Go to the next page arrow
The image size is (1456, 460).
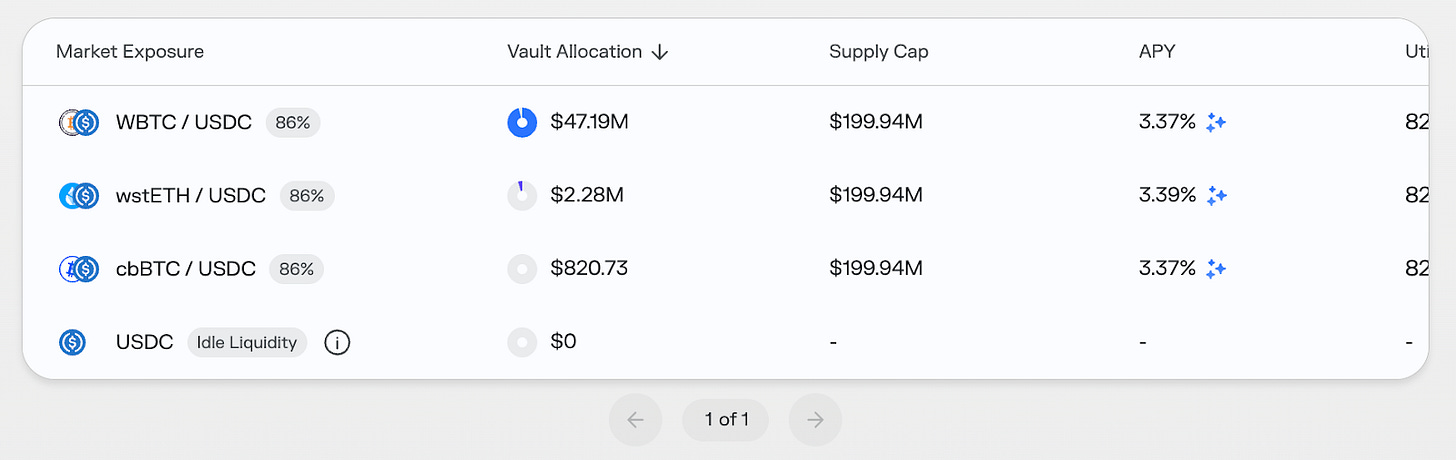815,420
